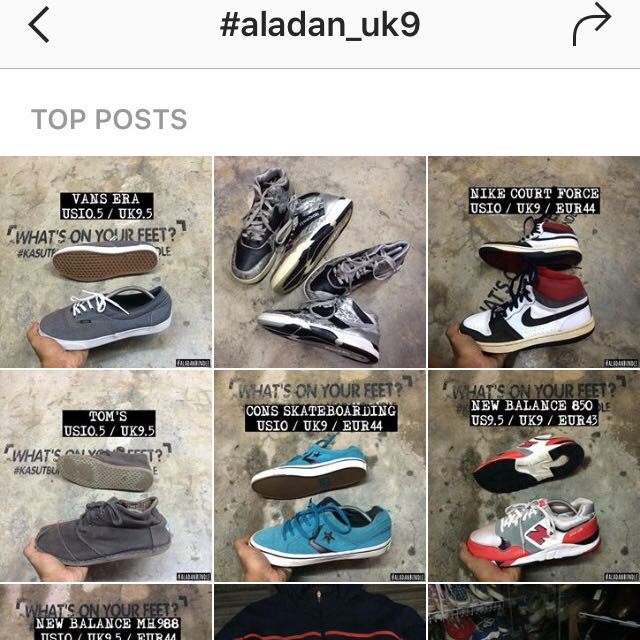The height and width of the screenshot is (640, 640).
Task: View the New Balance 850 post
Action: click(x=533, y=476)
